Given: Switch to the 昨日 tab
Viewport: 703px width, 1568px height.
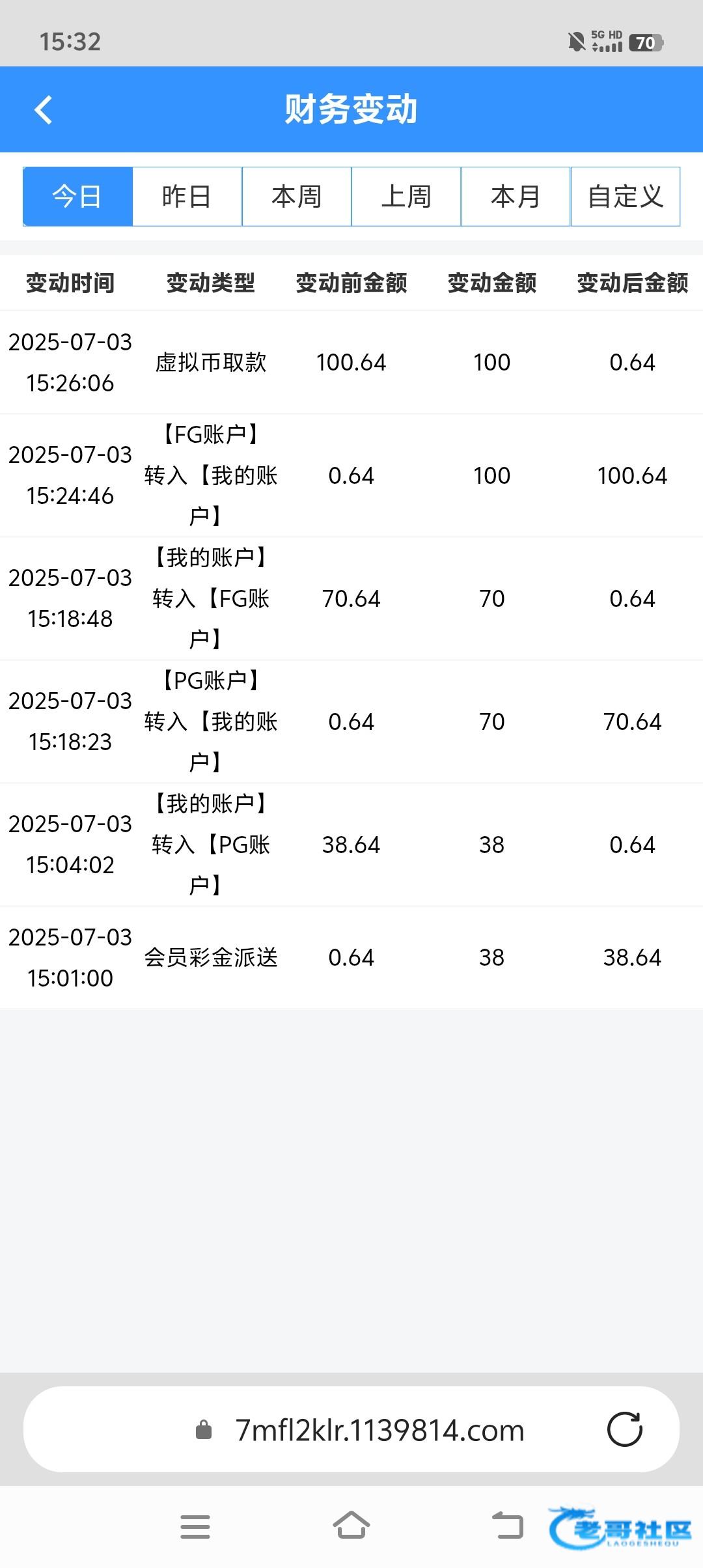Looking at the screenshot, I should (187, 197).
